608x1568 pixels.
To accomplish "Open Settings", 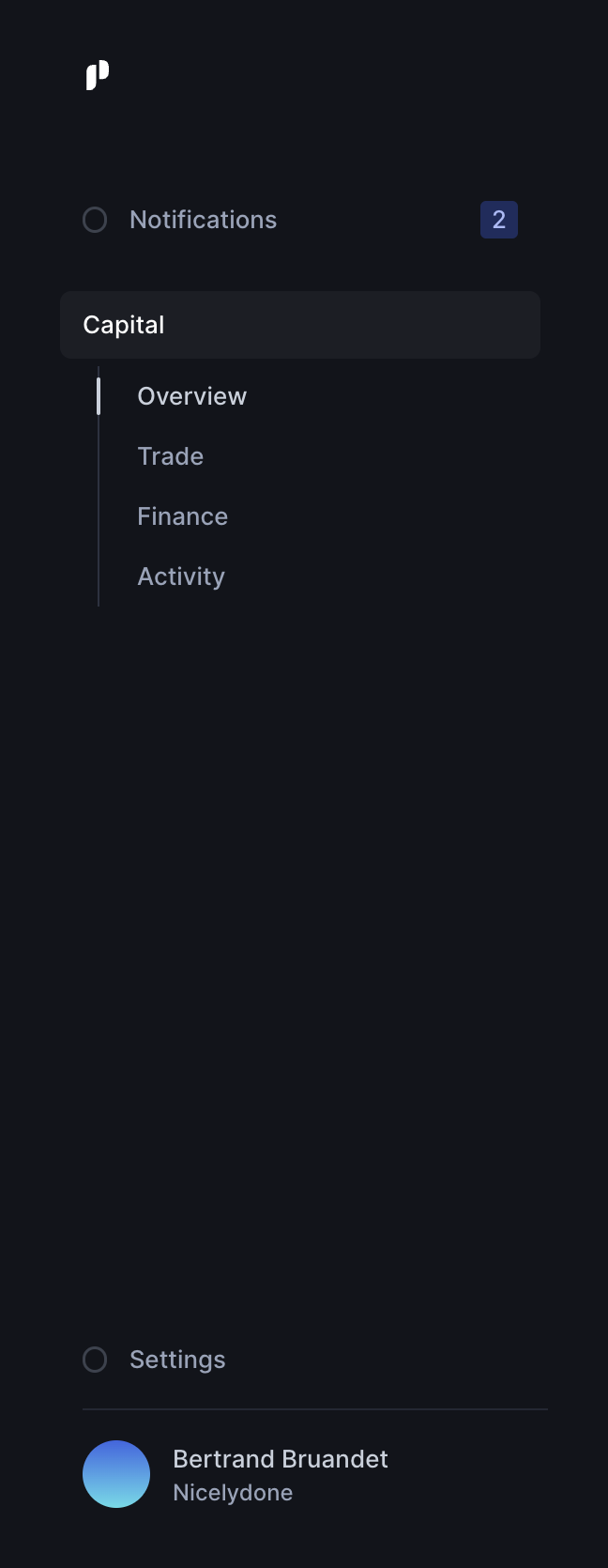I will tap(177, 1360).
